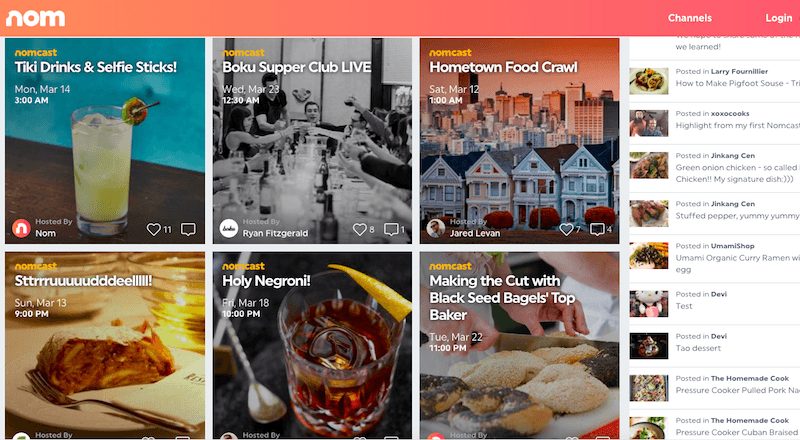The width and height of the screenshot is (800, 440).
Task: Open How to Make Pigfoot Souse post
Action: pyautogui.click(x=737, y=83)
